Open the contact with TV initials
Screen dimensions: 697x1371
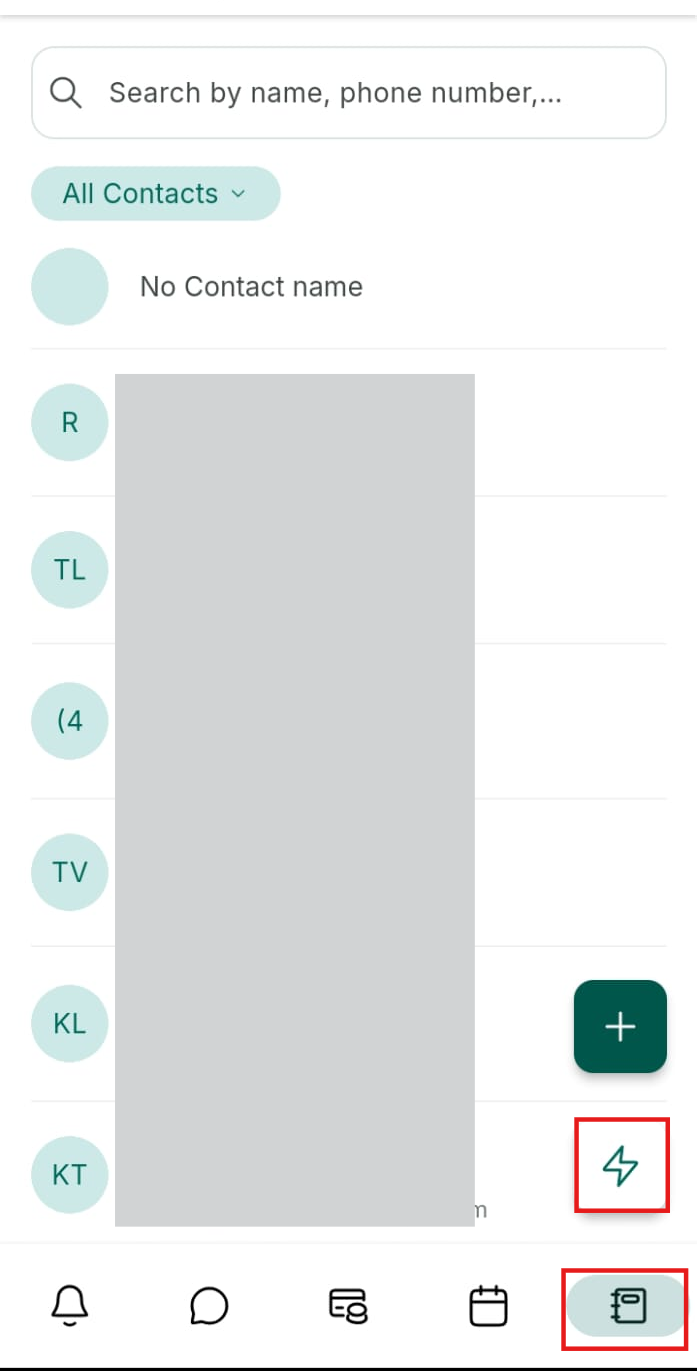(70, 872)
